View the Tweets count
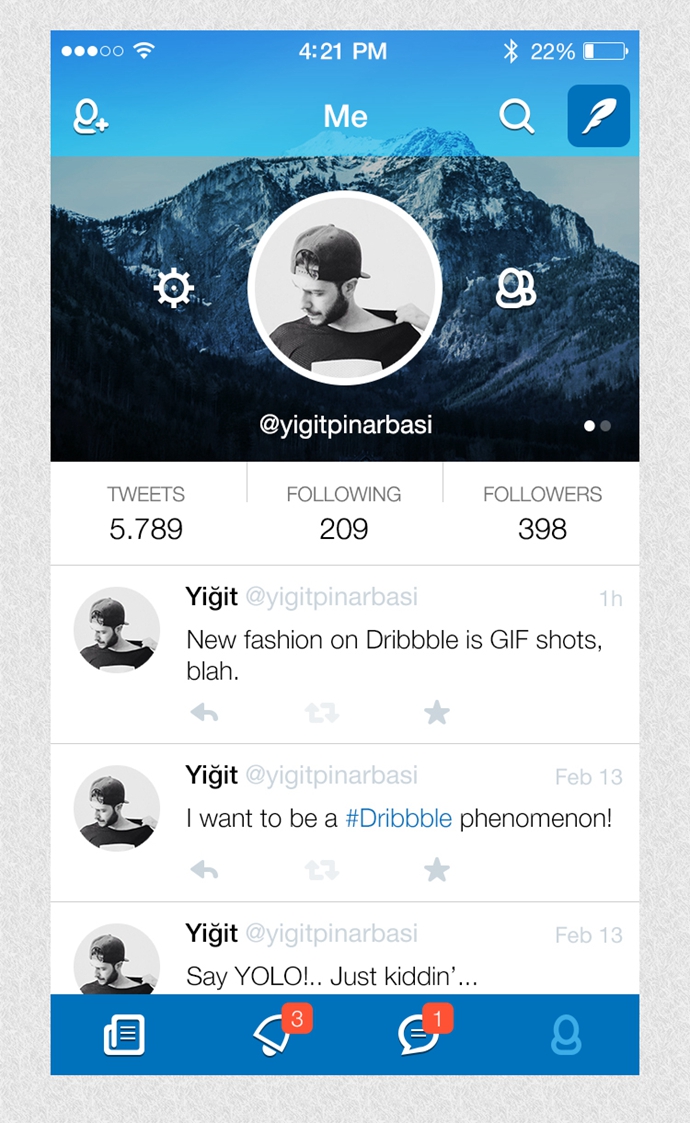This screenshot has height=1123, width=690. (x=147, y=513)
